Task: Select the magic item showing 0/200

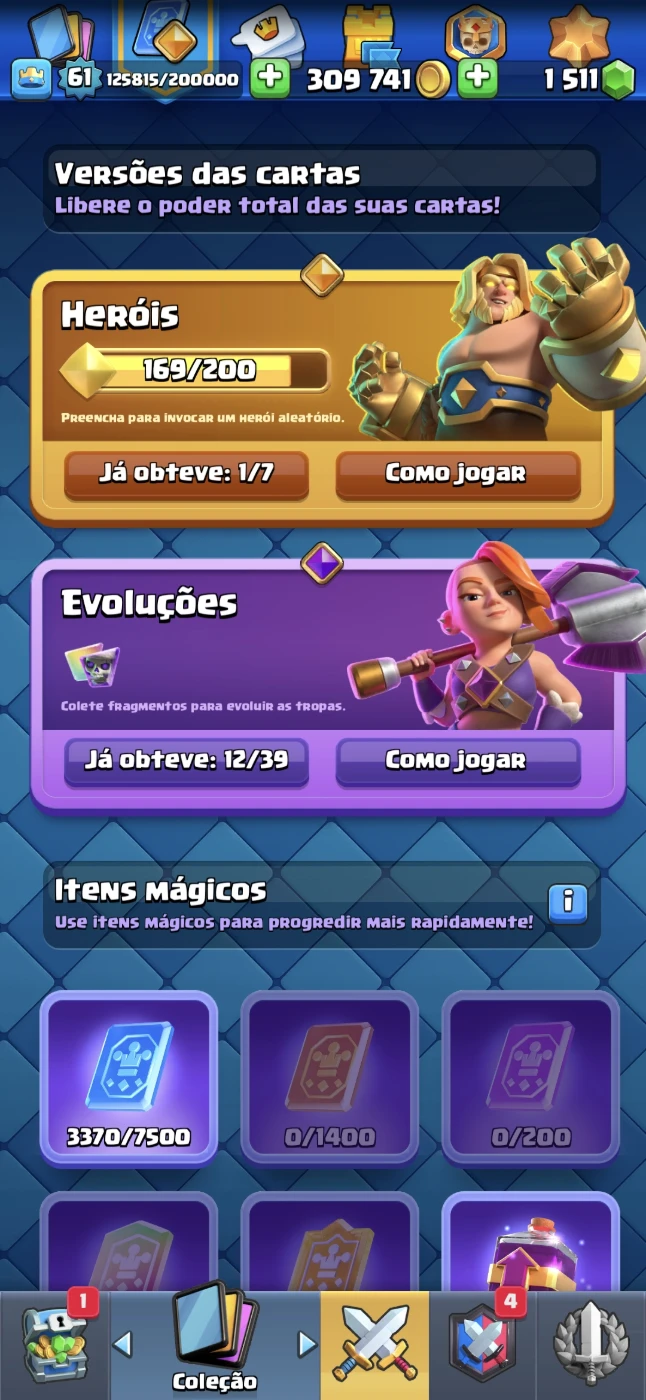Action: (531, 1077)
